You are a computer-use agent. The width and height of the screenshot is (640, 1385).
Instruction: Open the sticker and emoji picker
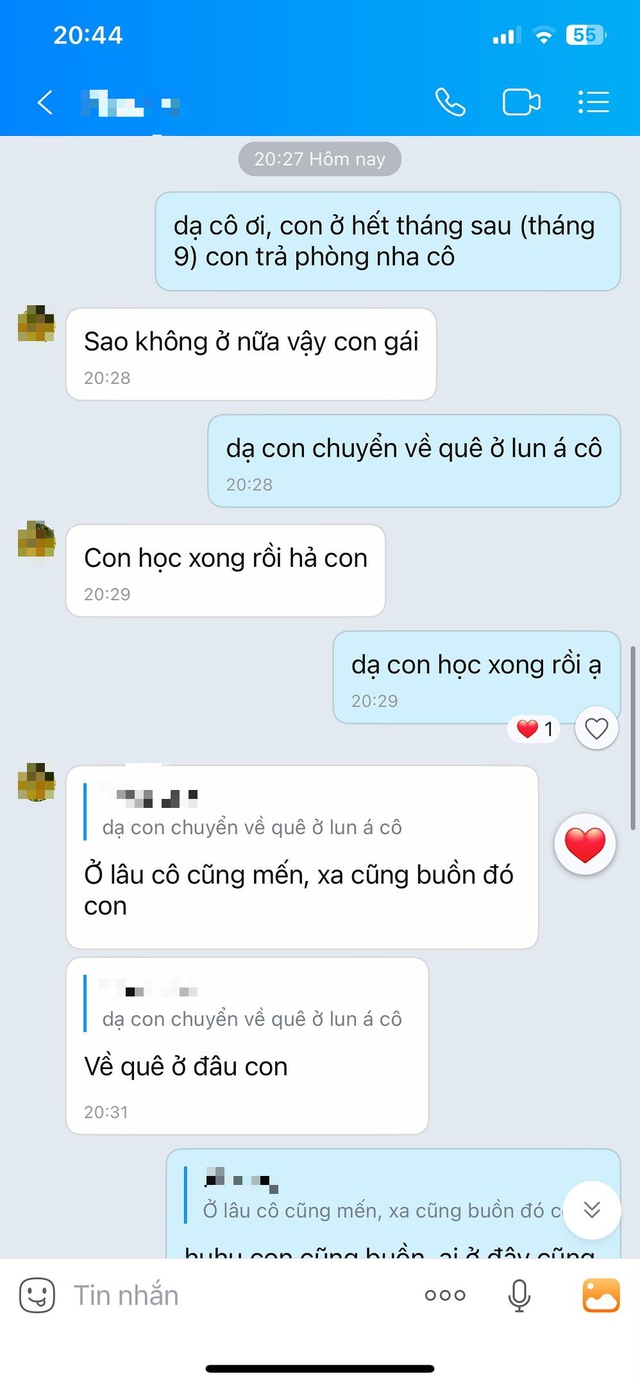pyautogui.click(x=37, y=1295)
